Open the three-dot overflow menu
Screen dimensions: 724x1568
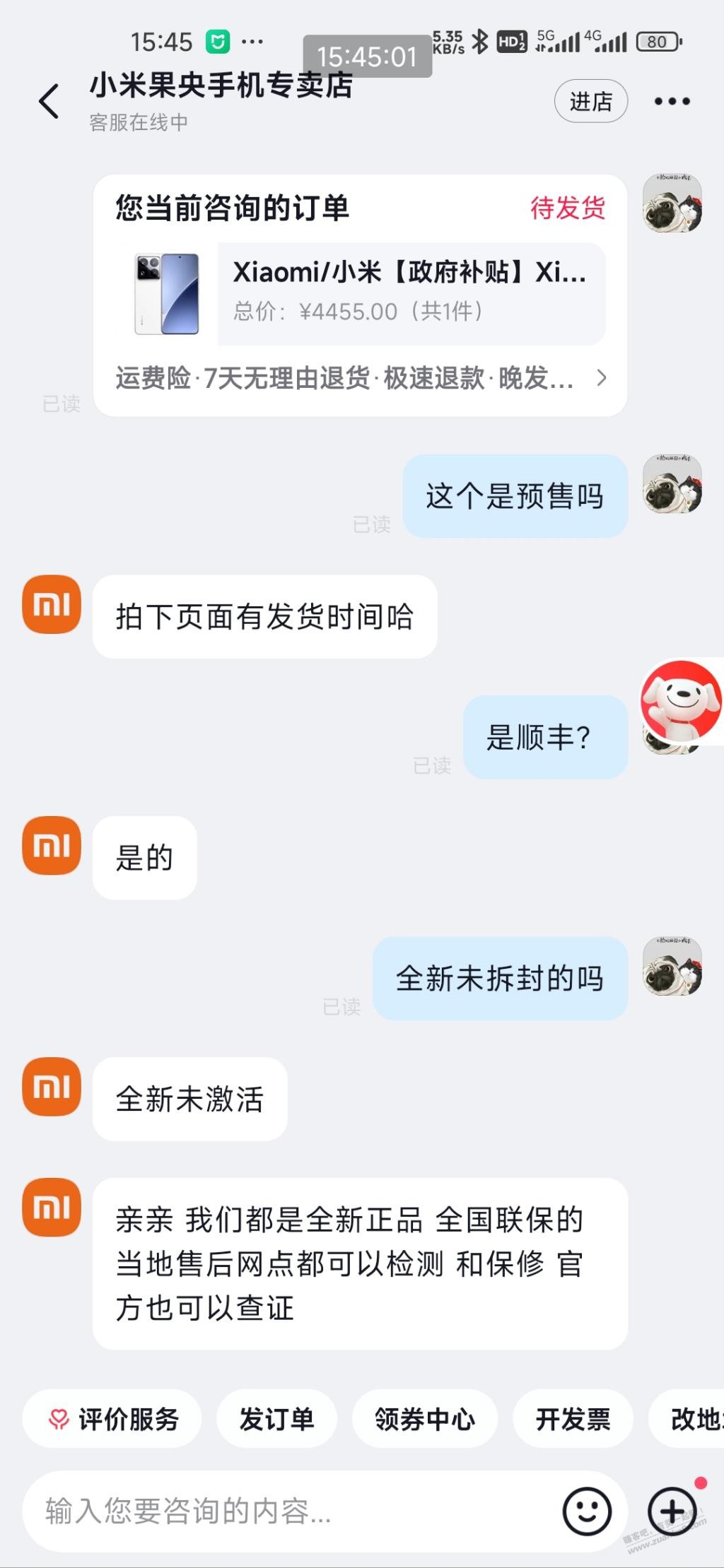[672, 102]
